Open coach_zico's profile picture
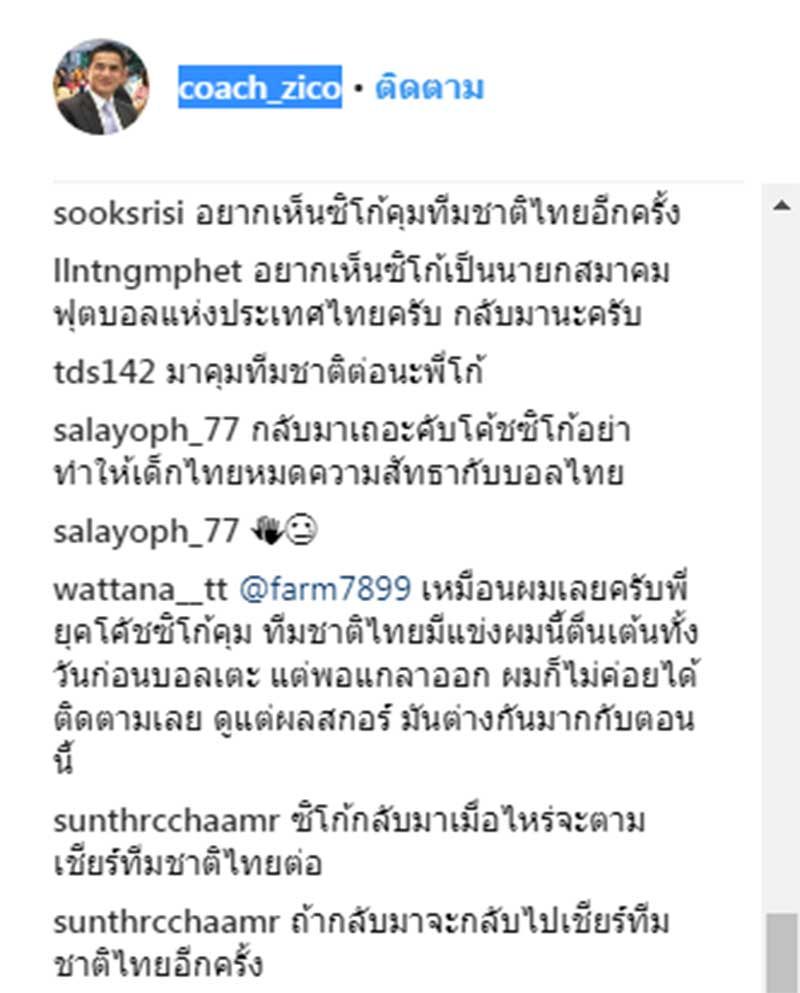 click(x=100, y=88)
